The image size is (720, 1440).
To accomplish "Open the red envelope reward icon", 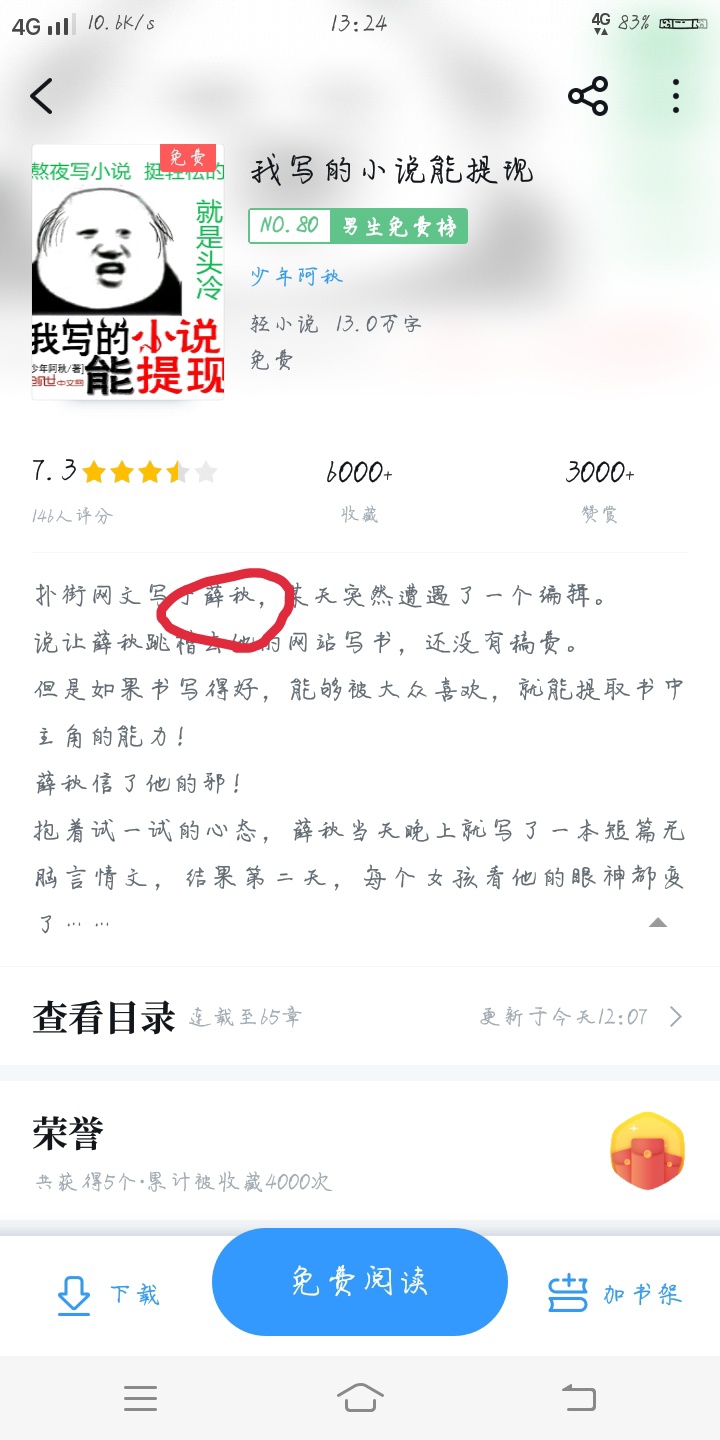I will point(647,1150).
